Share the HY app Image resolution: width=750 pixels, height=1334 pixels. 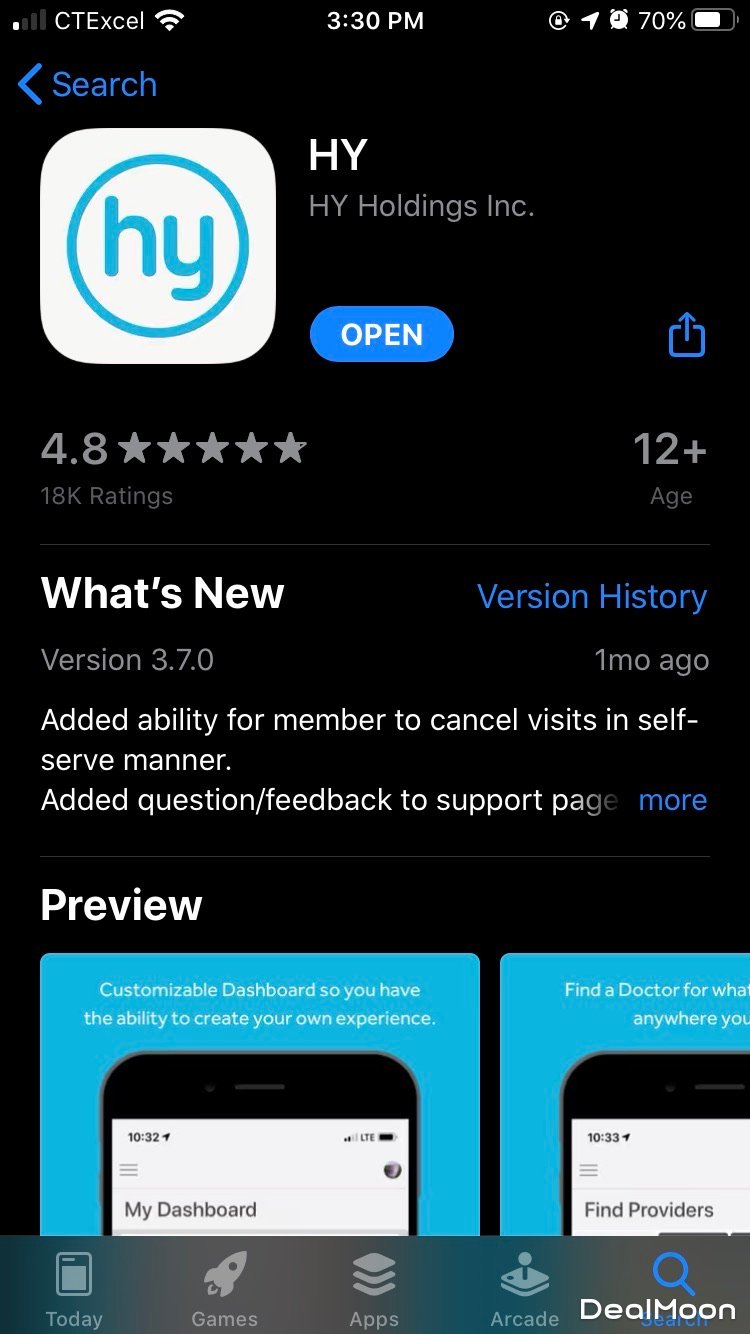[x=686, y=334]
